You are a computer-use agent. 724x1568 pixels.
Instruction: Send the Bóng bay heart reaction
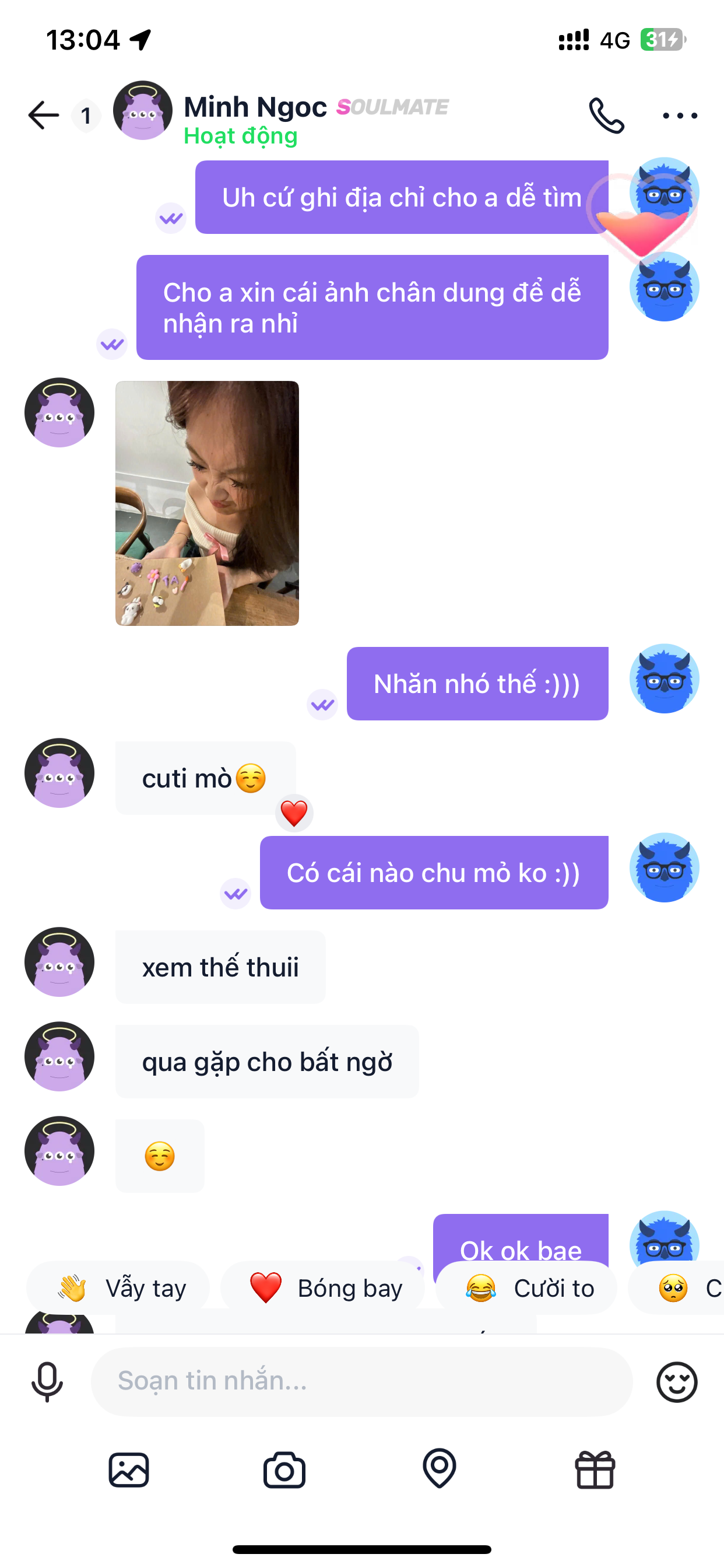coord(322,1288)
